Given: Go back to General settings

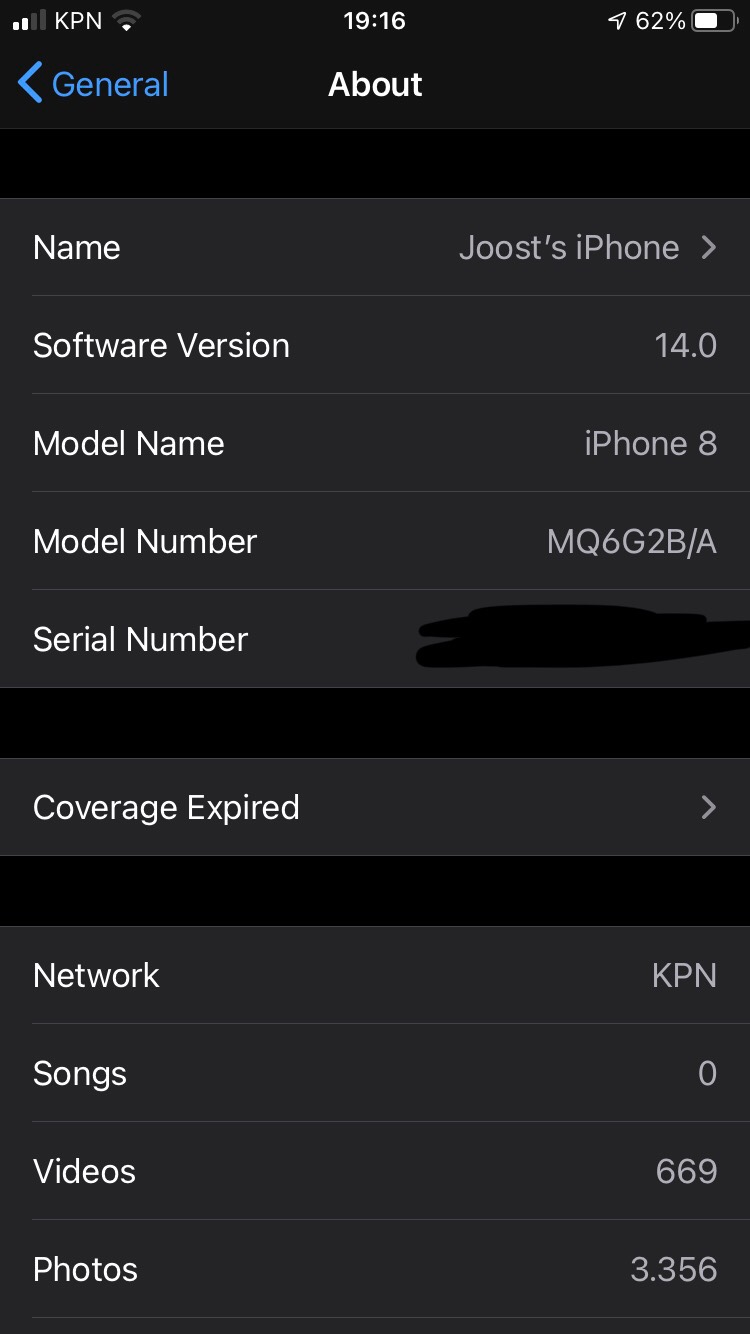Looking at the screenshot, I should 93,84.
